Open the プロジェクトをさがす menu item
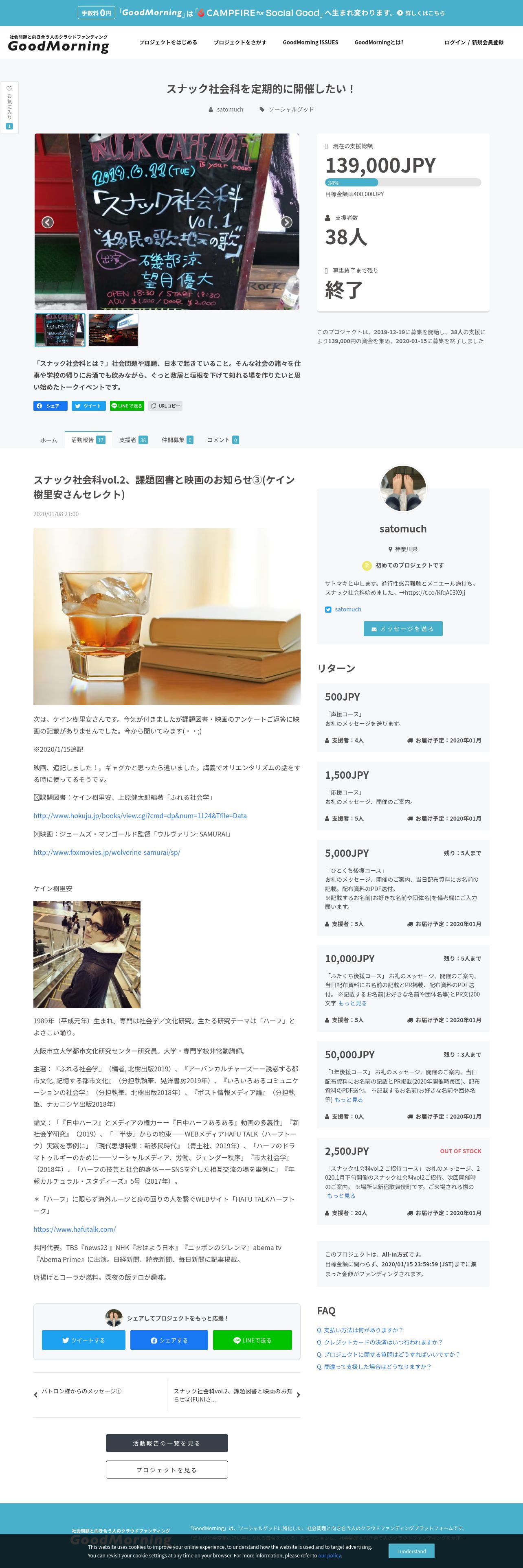 click(240, 43)
